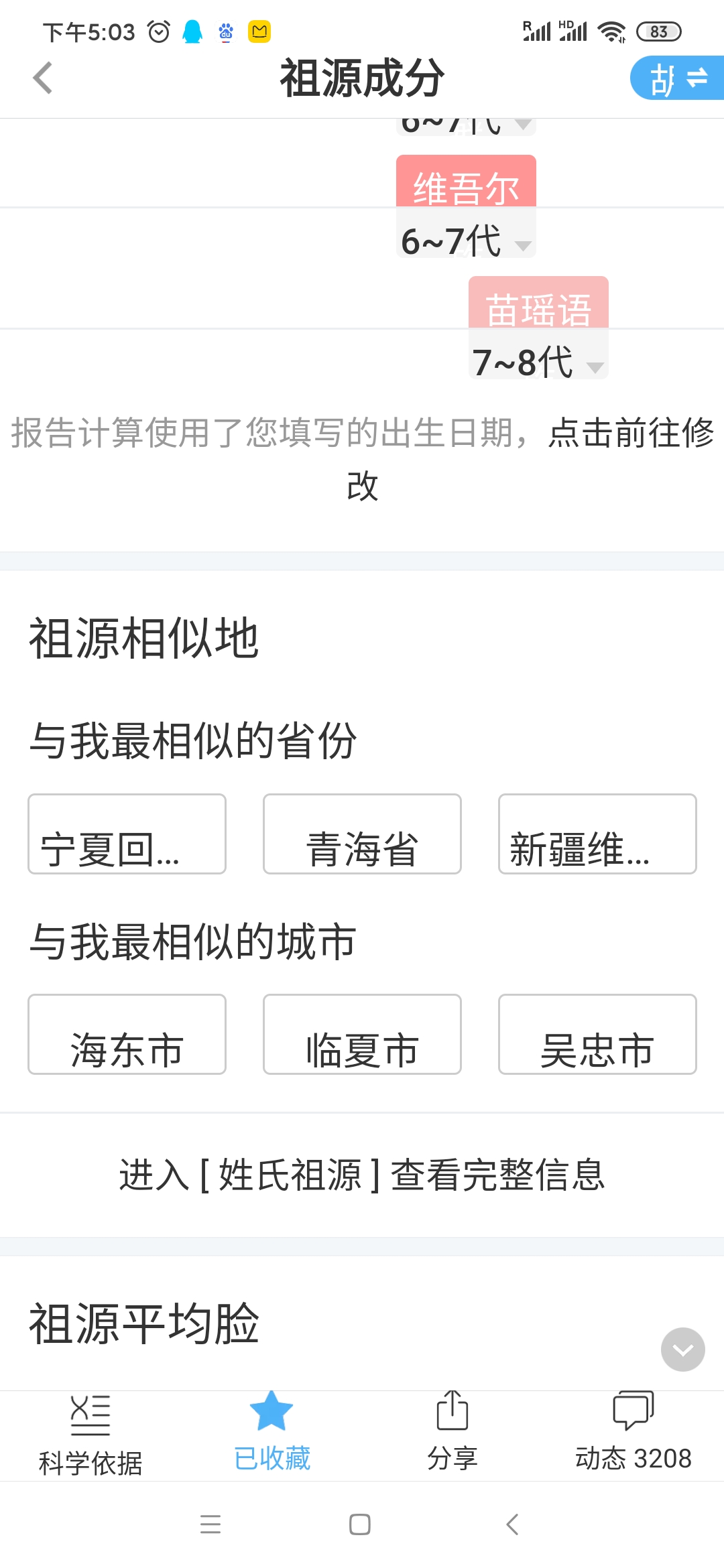Expand the 6~7代 dropdown under 维吾尔
The height and width of the screenshot is (1568, 724).
coord(466,241)
